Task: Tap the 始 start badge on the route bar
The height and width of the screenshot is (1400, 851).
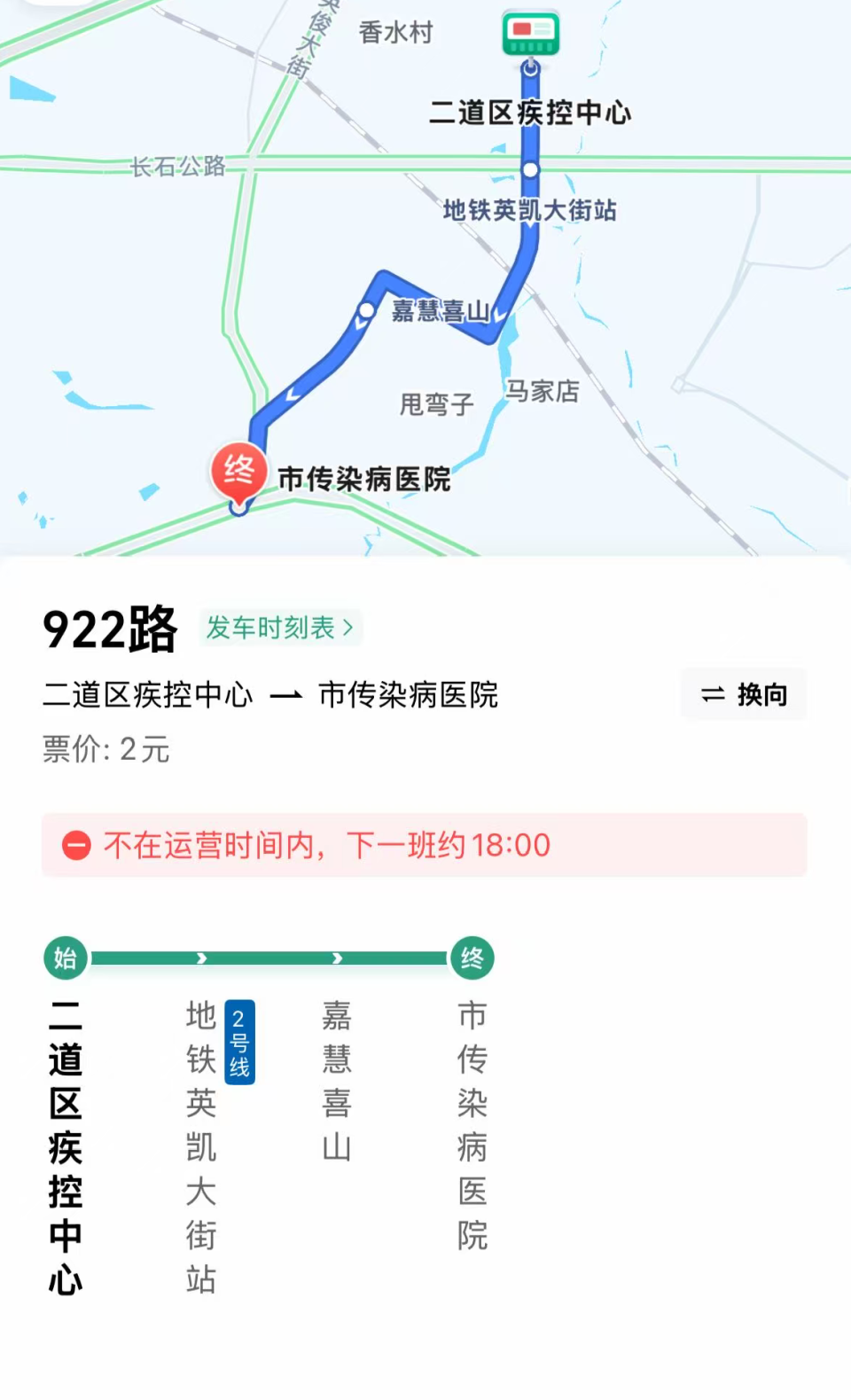Action: 63,958
